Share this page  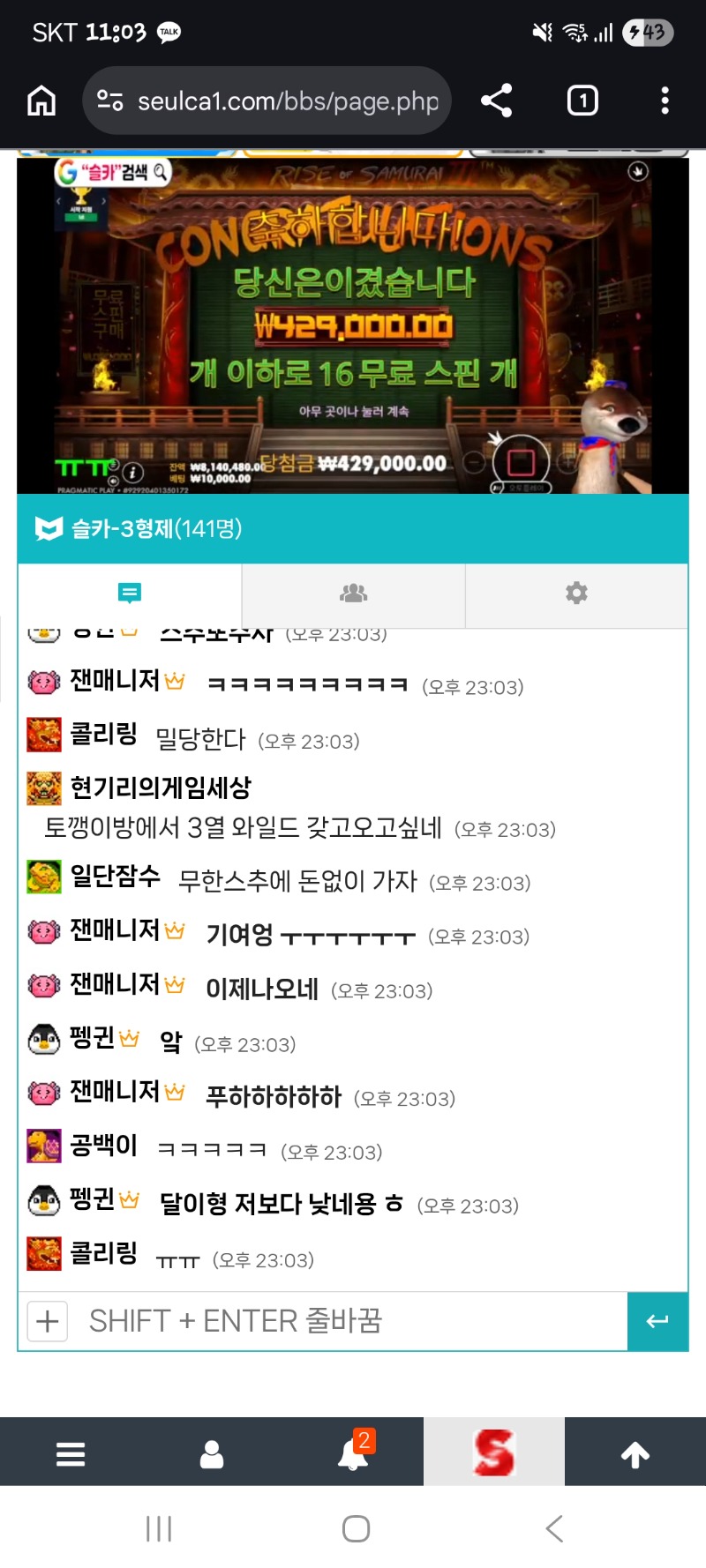coord(497,101)
